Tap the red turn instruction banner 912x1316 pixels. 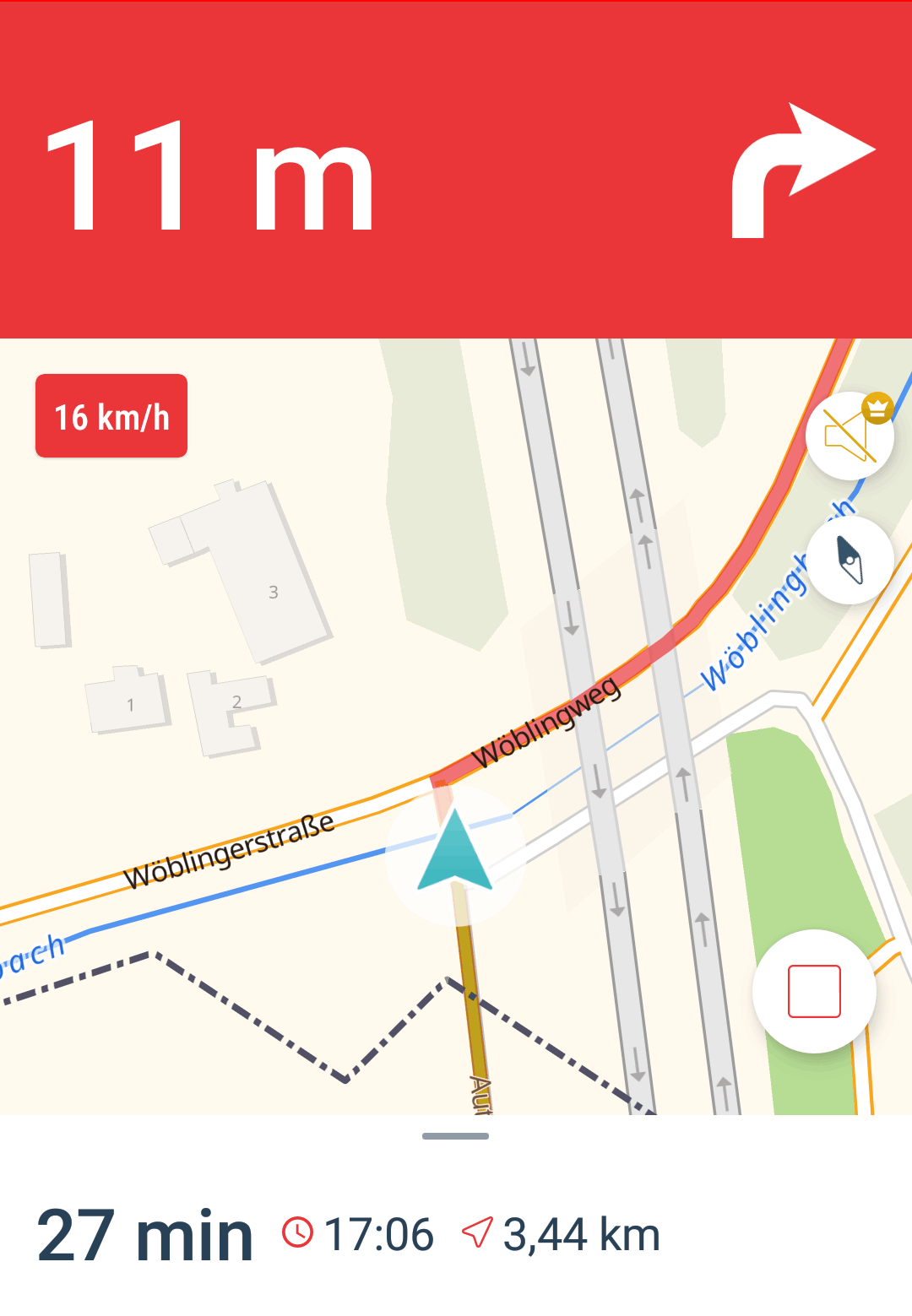tap(456, 171)
